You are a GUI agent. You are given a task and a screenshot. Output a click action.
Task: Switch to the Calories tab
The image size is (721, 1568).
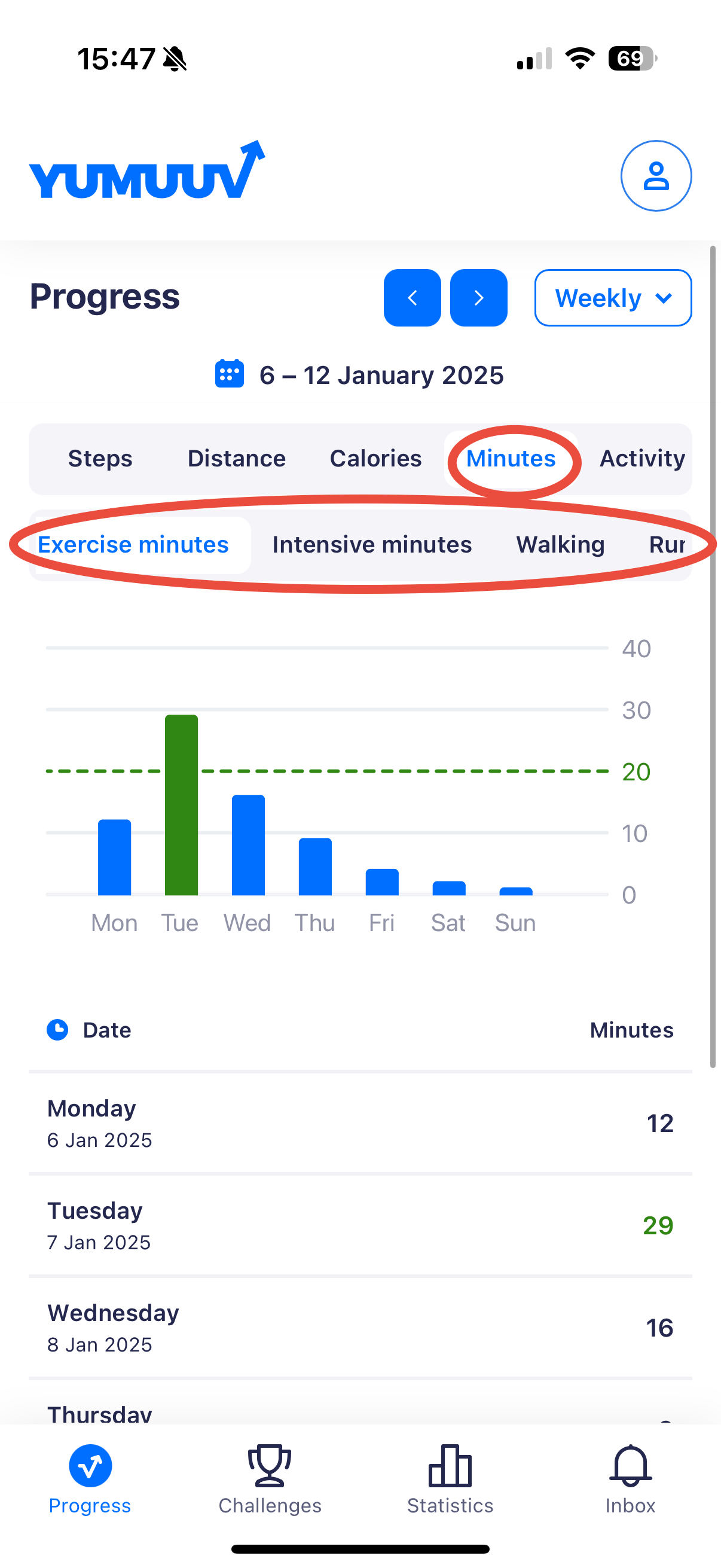pos(375,458)
